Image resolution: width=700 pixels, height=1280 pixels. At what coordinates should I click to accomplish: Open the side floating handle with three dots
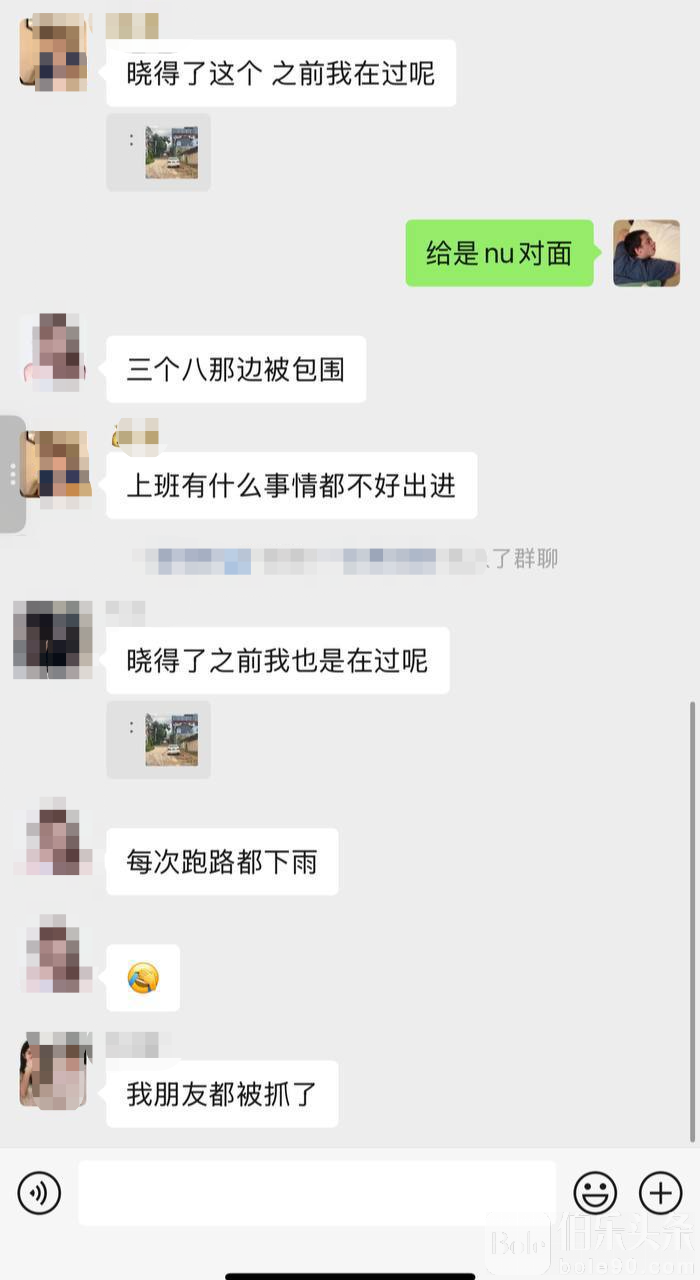(x=12, y=475)
